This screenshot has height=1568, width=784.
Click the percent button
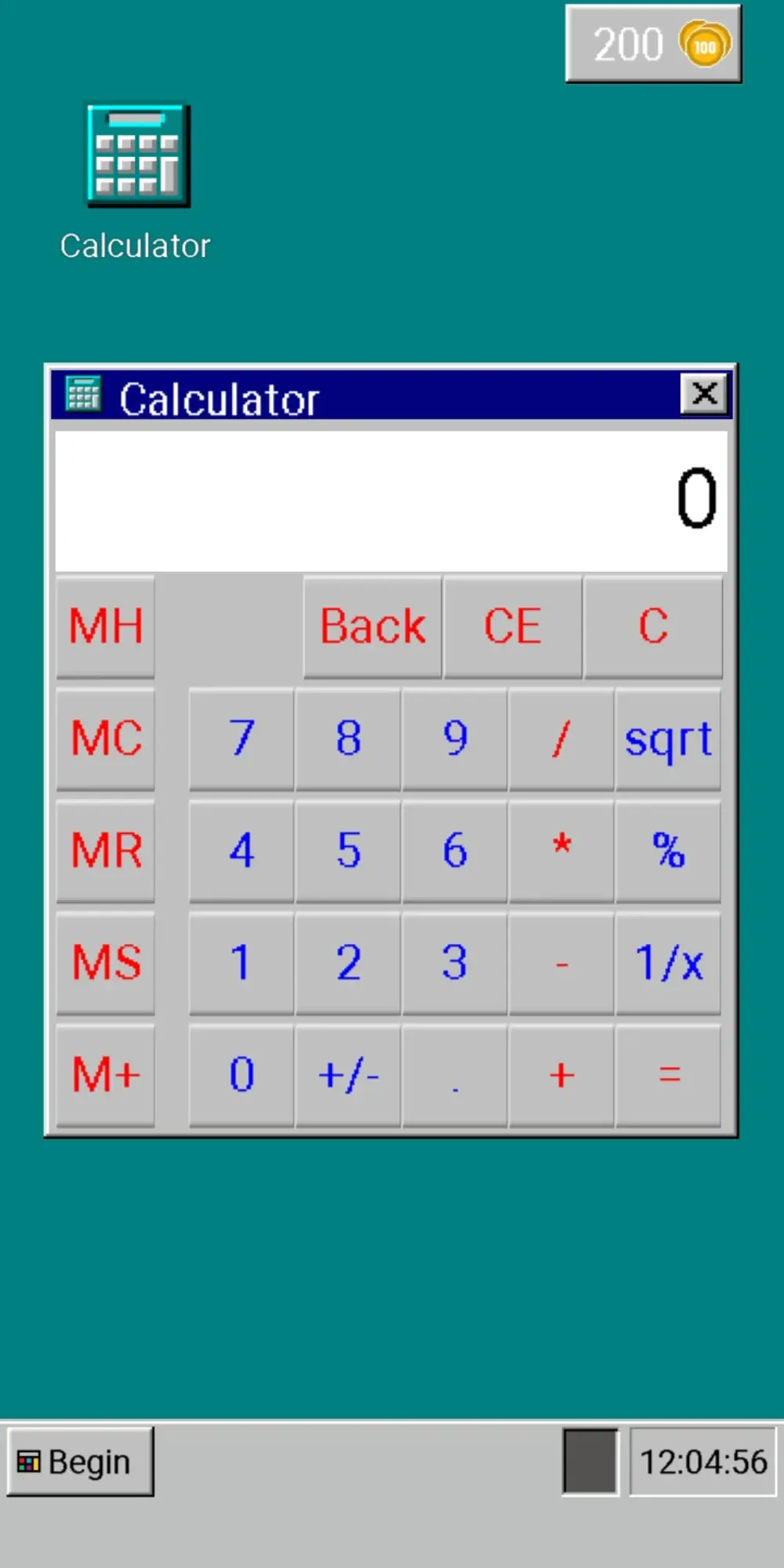click(668, 851)
